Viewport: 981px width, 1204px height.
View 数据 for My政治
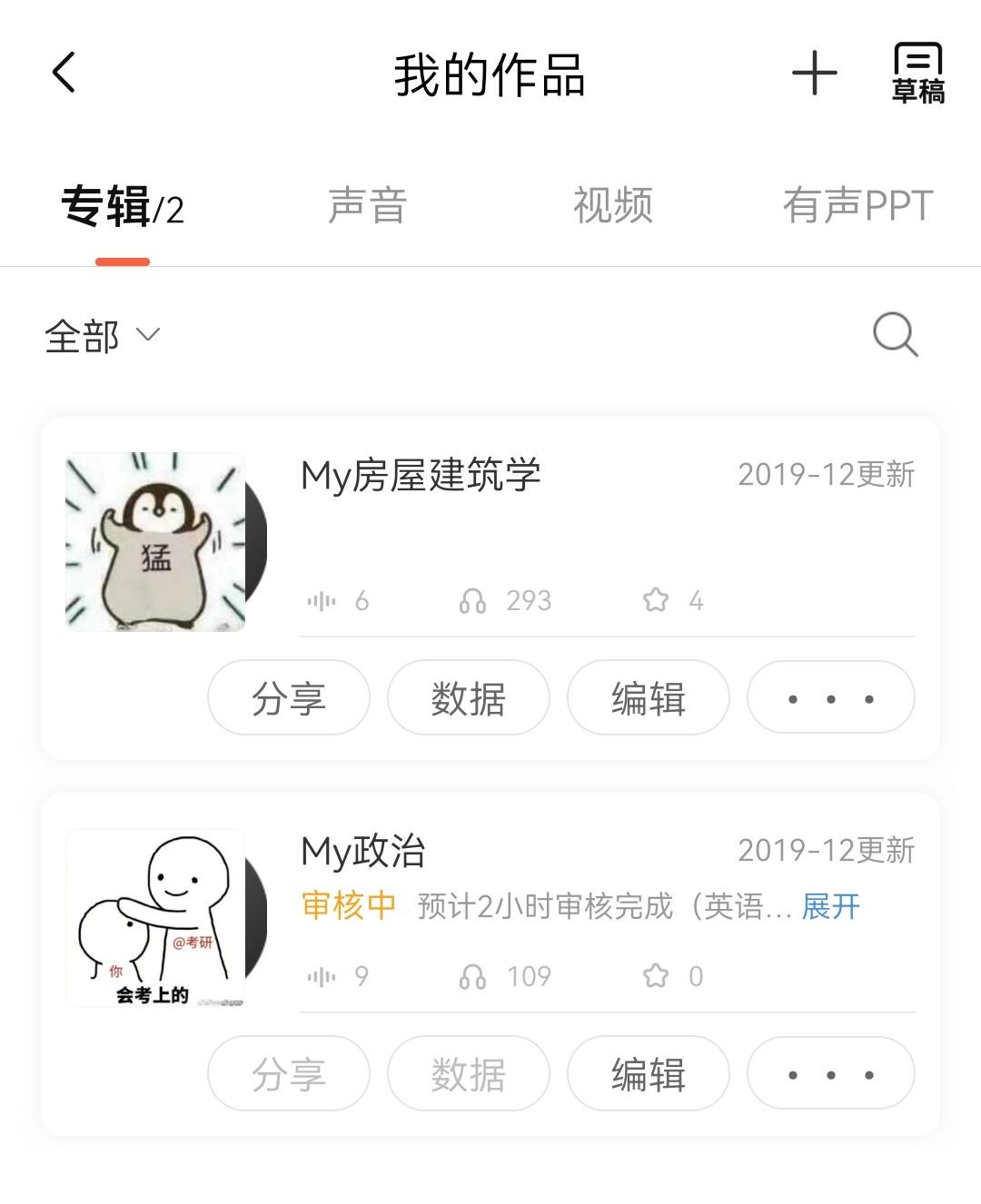468,1074
